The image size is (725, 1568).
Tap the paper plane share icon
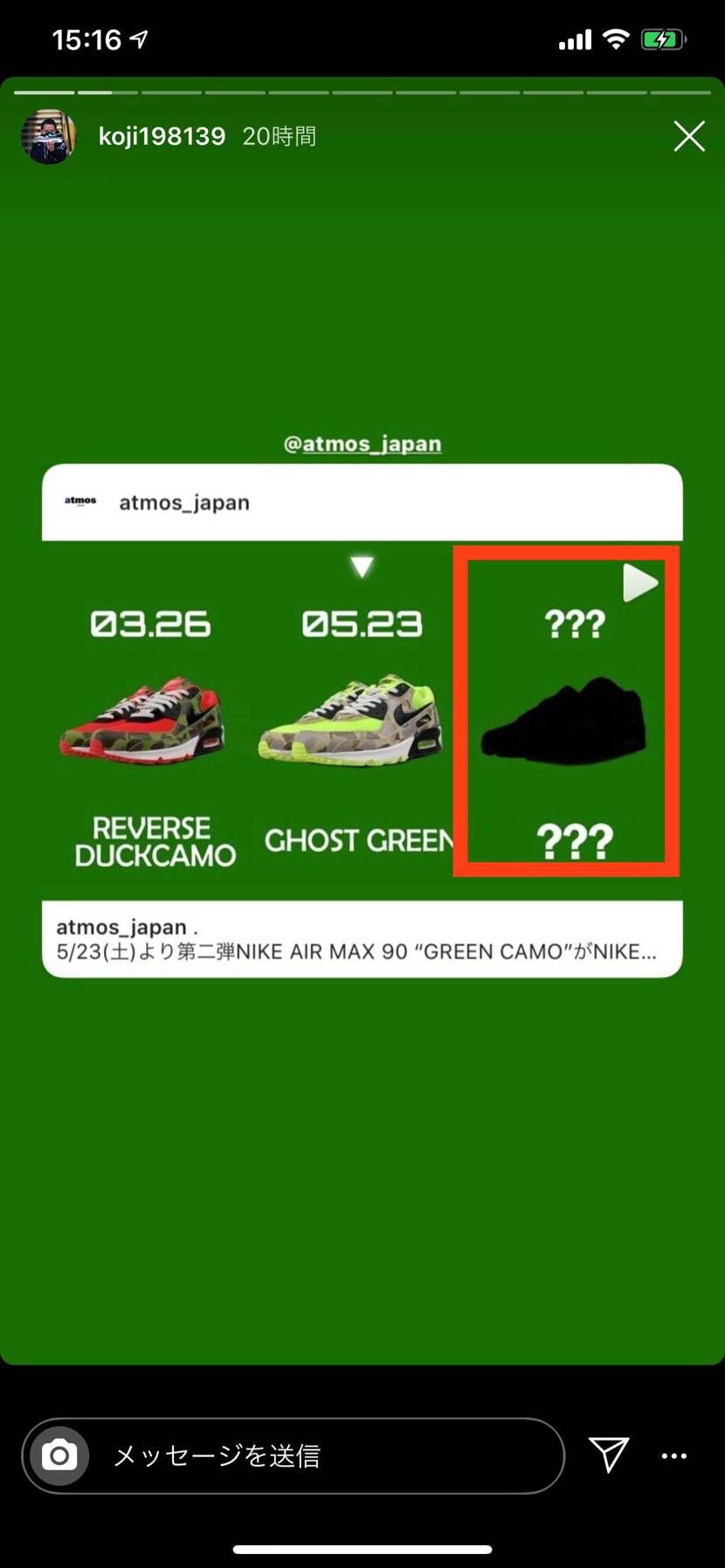(609, 1455)
